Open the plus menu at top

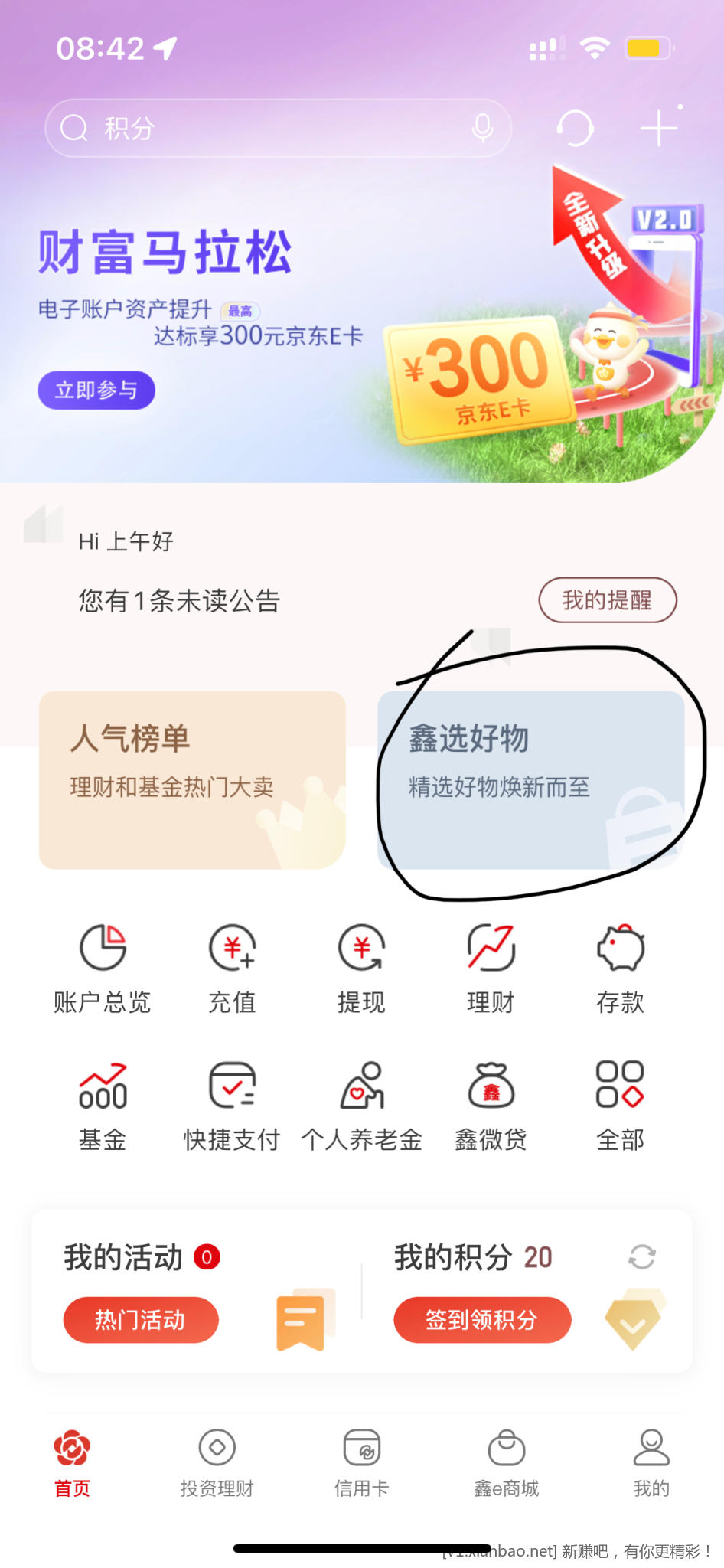659,128
